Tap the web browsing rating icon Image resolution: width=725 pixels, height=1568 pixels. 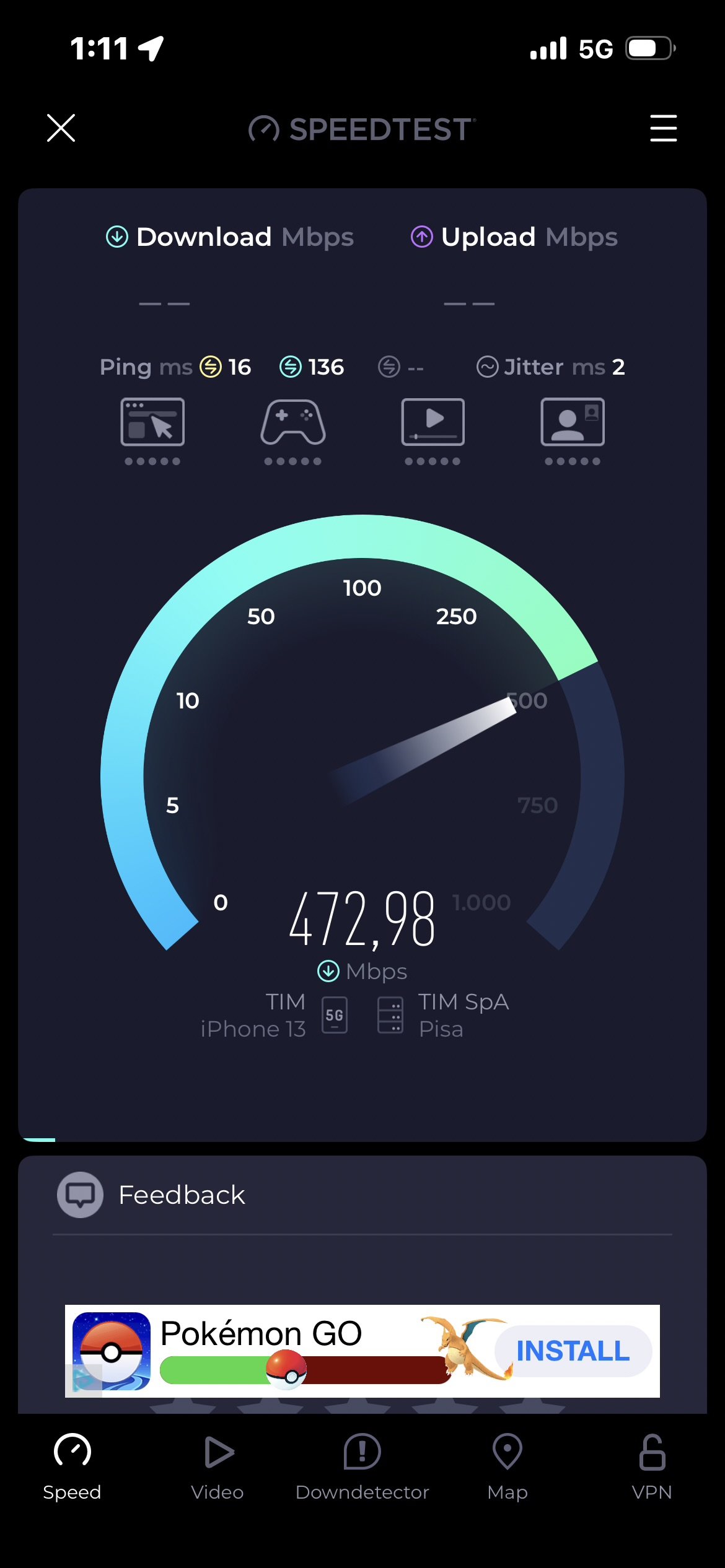point(152,423)
